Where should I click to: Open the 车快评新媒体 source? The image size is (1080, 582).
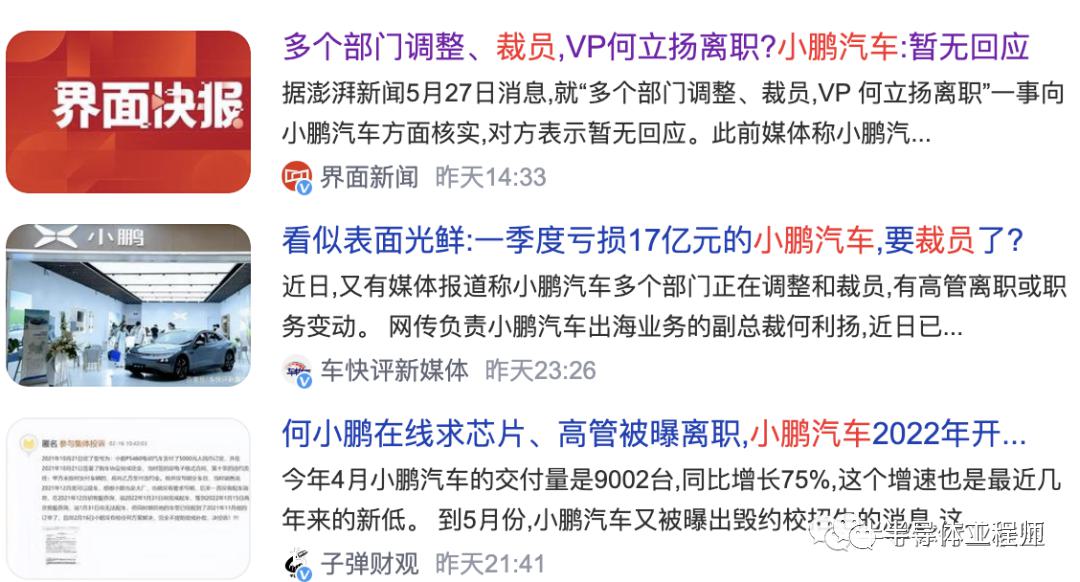click(x=393, y=370)
